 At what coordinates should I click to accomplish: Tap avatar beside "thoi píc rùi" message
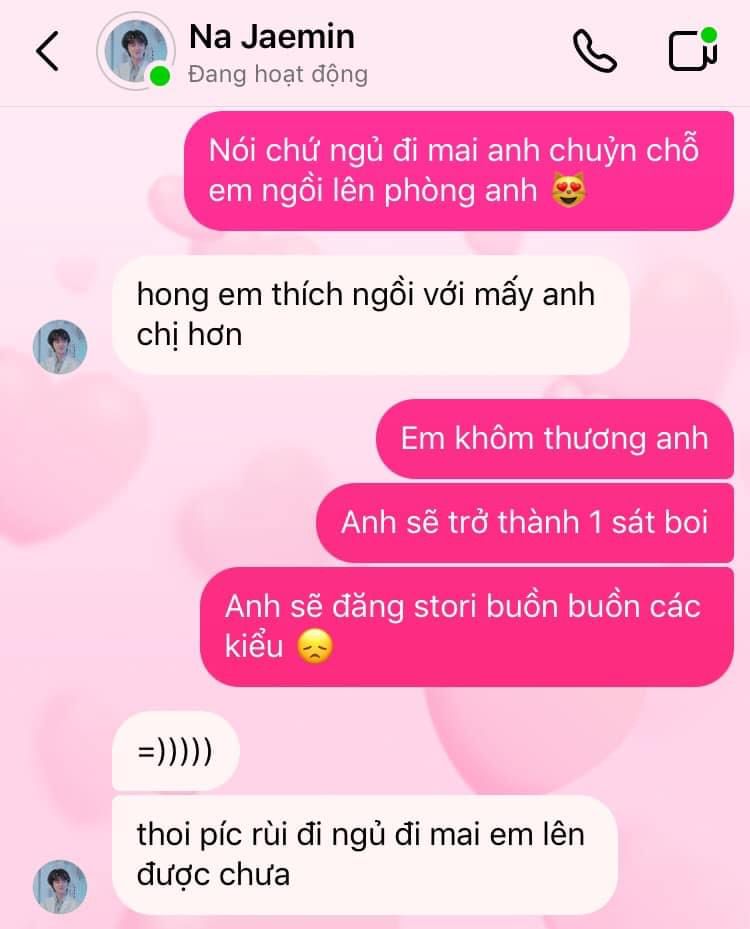[61, 887]
